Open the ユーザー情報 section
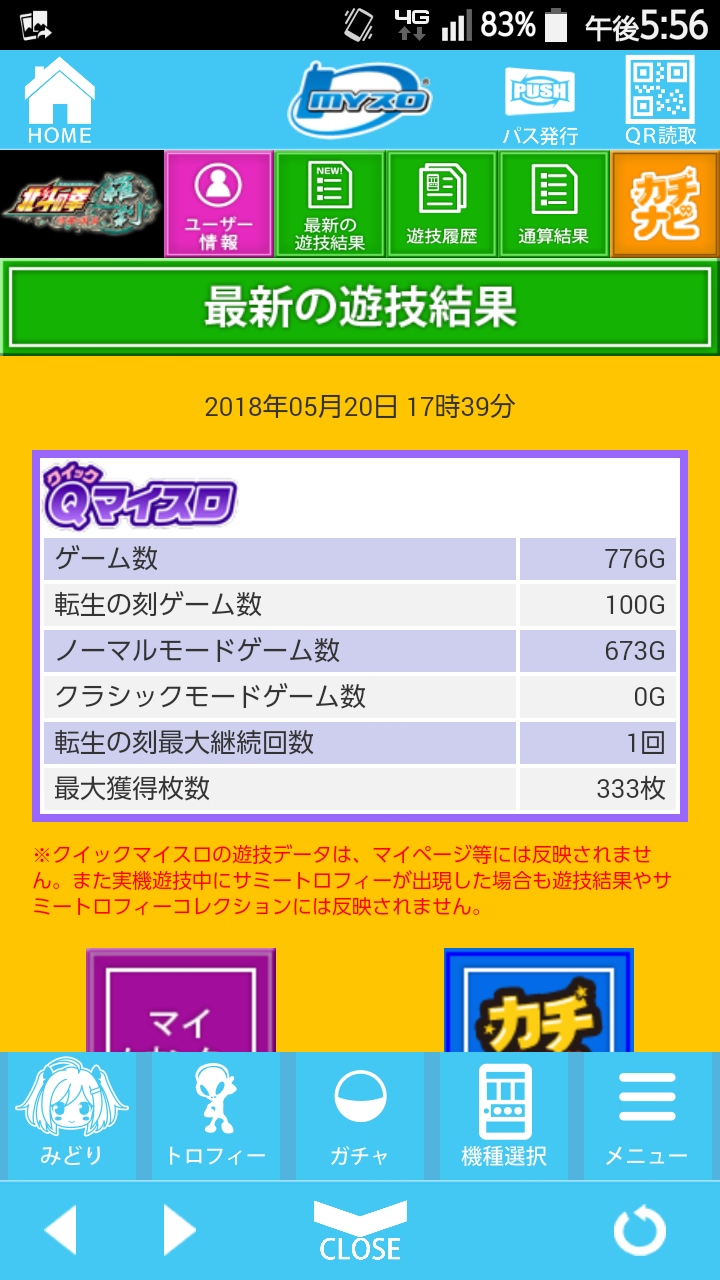The image size is (720, 1280). coord(218,204)
